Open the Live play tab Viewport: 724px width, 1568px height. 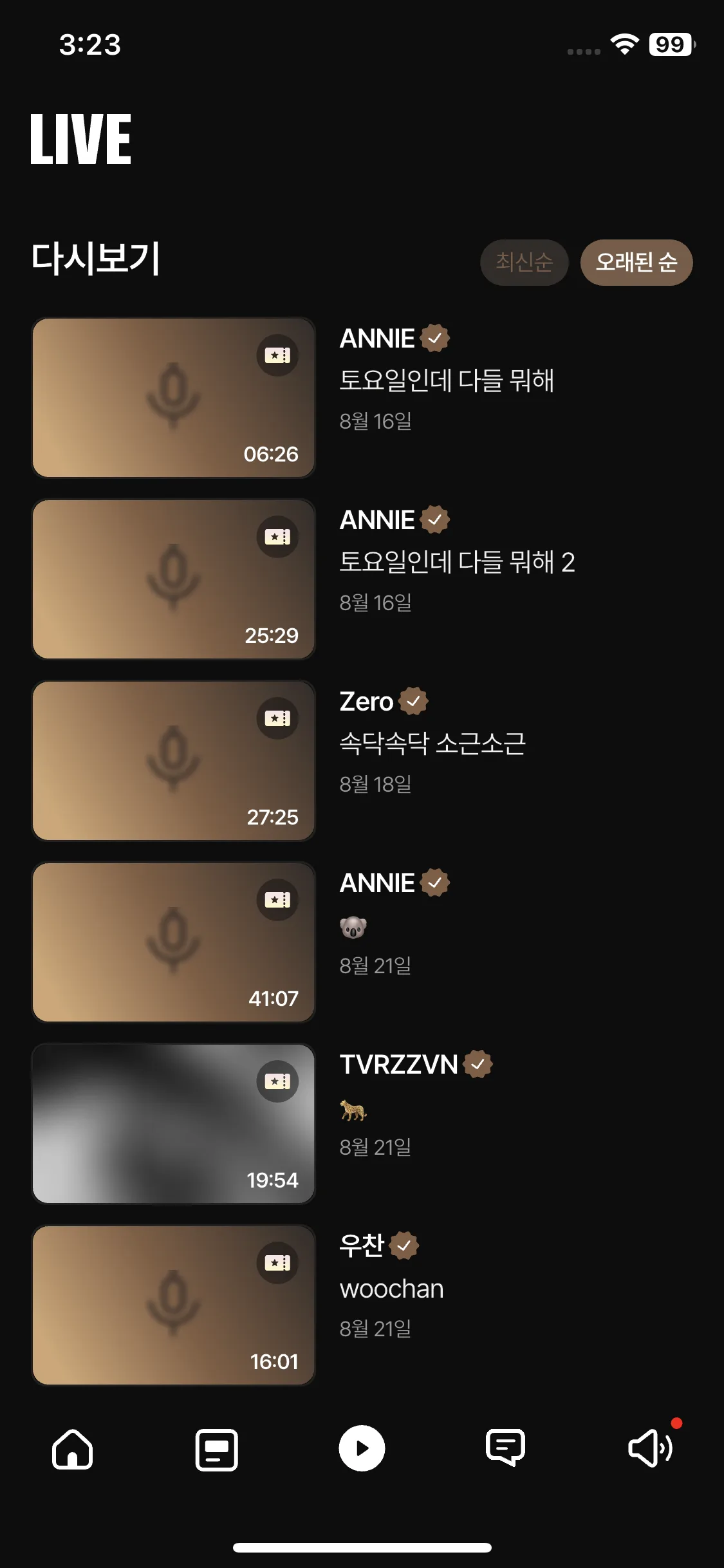point(362,1448)
